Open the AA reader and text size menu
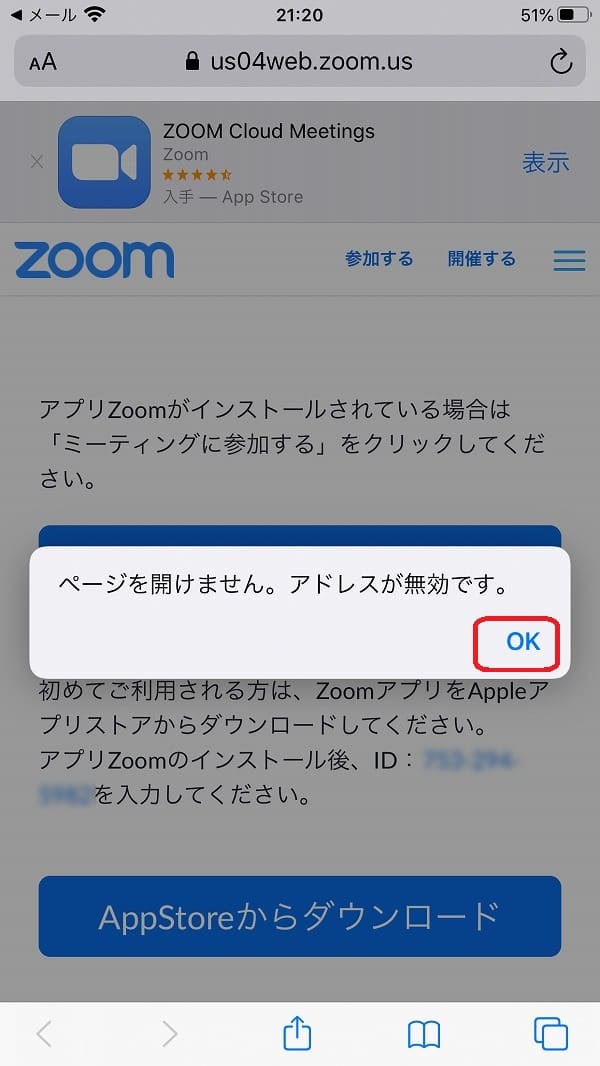 pos(42,63)
